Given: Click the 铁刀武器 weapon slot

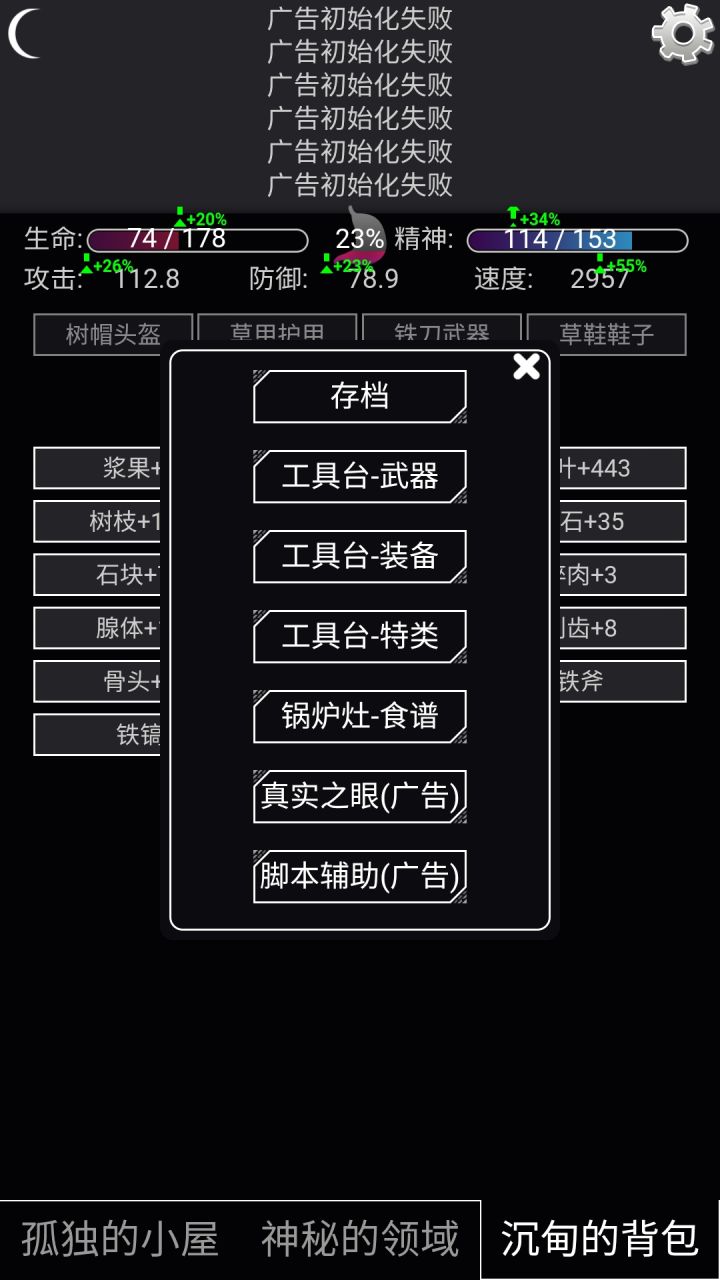Looking at the screenshot, I should point(442,335).
